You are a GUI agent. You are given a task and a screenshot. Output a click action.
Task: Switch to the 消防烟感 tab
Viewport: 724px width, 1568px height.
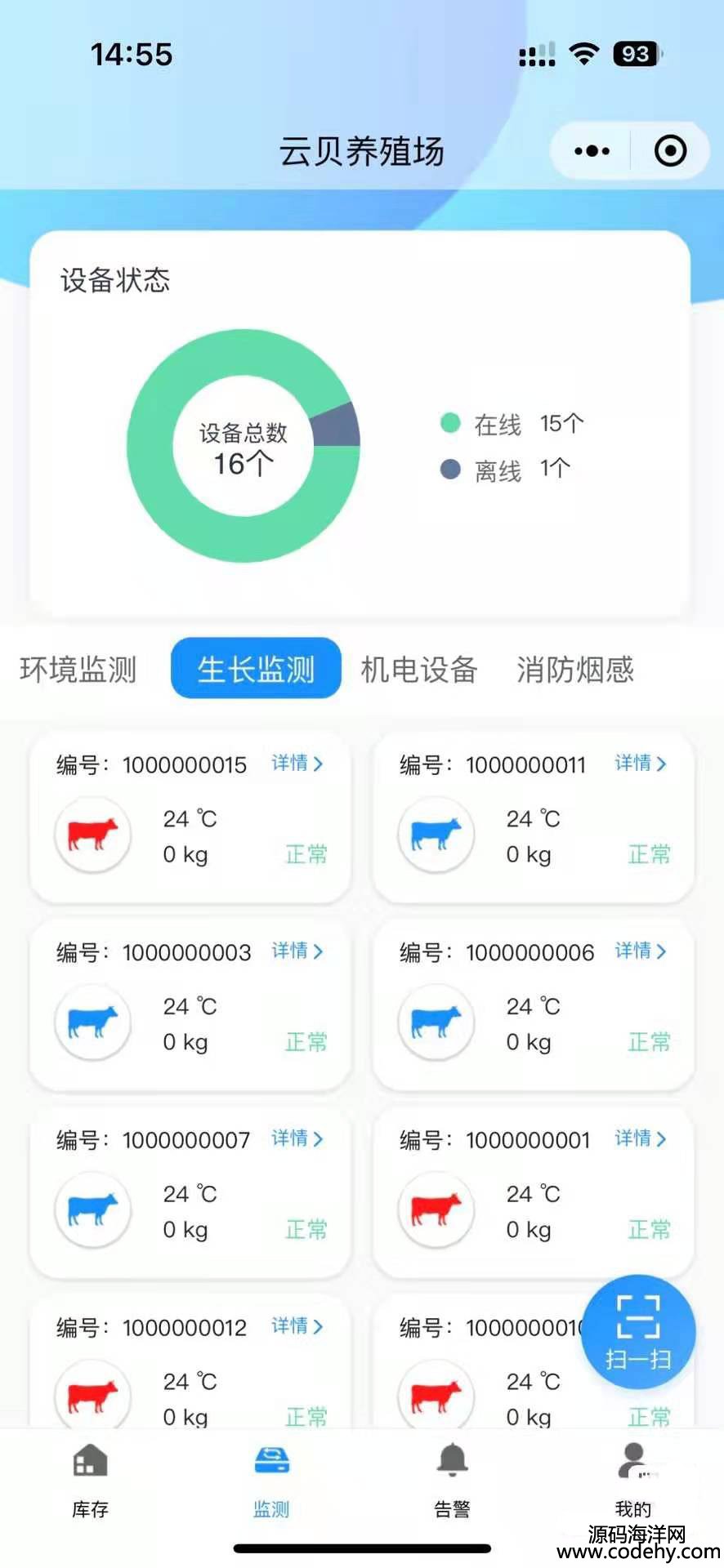tap(575, 670)
